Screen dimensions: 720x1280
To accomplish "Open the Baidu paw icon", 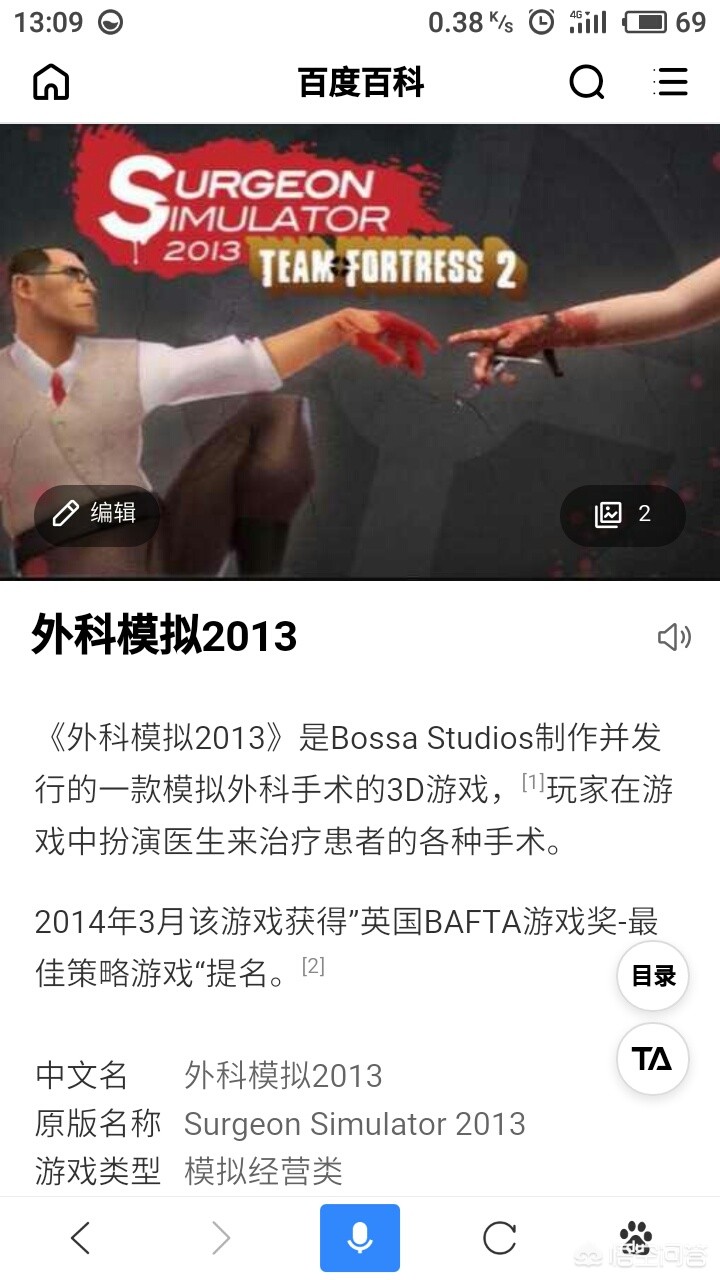I will point(635,1236).
